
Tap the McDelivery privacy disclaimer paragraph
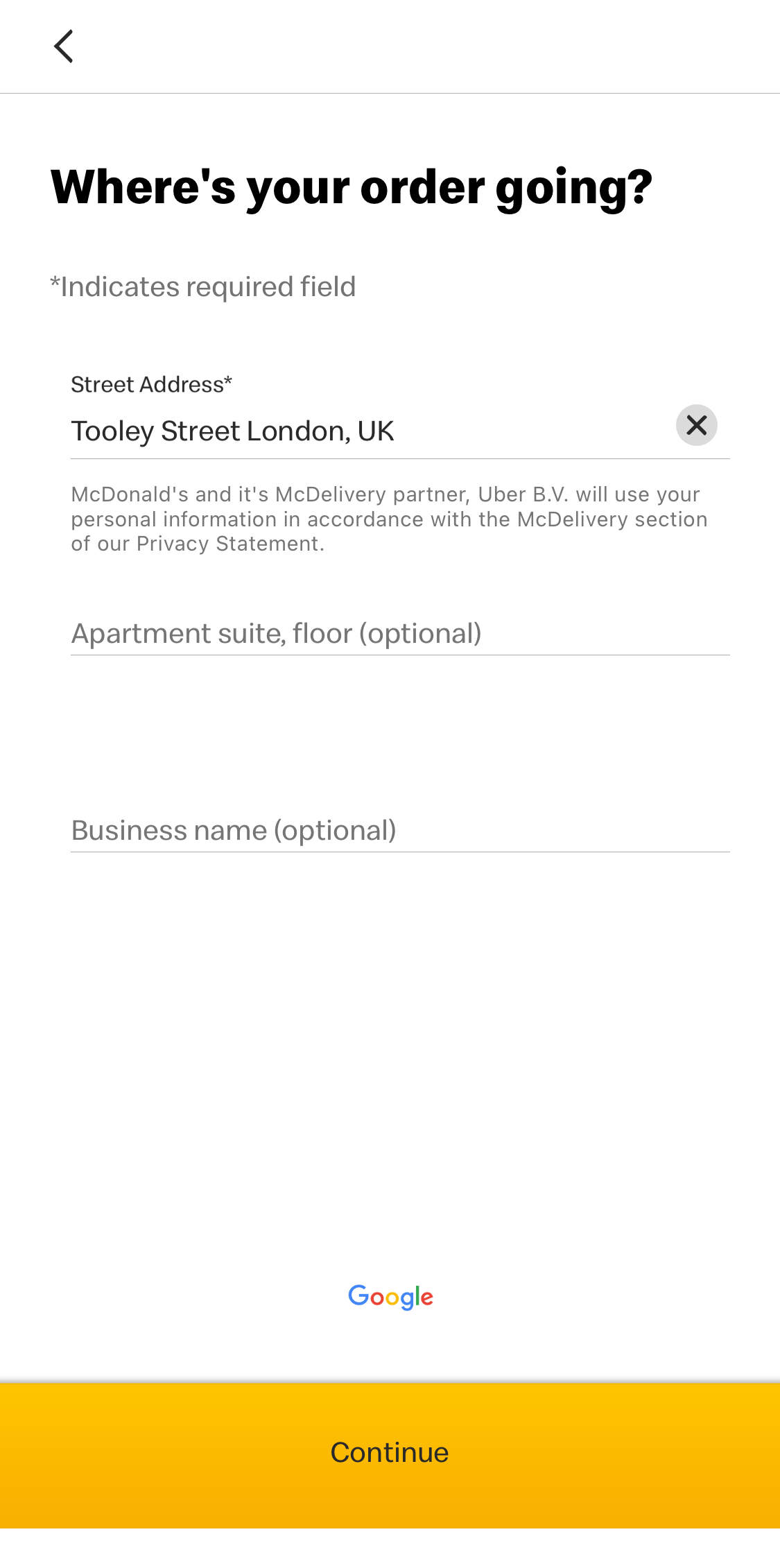tap(390, 518)
